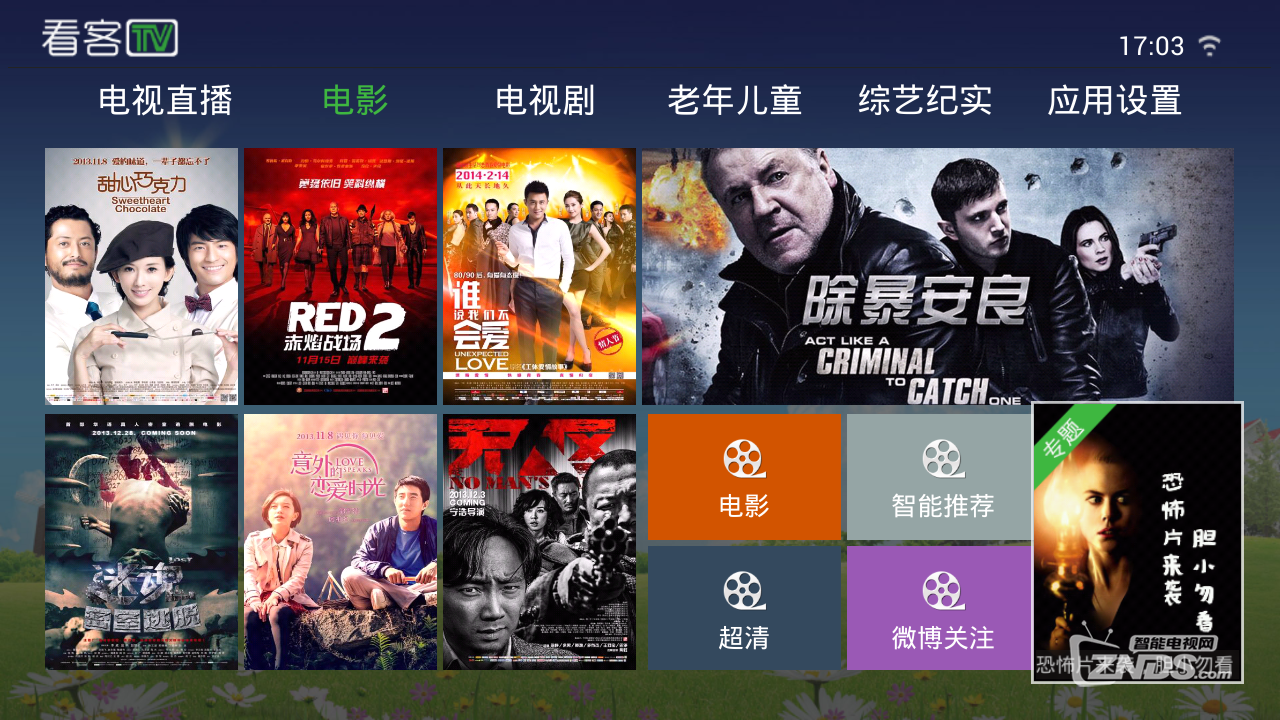Open the 超清 tile
1280x720 pixels.
pos(744,607)
